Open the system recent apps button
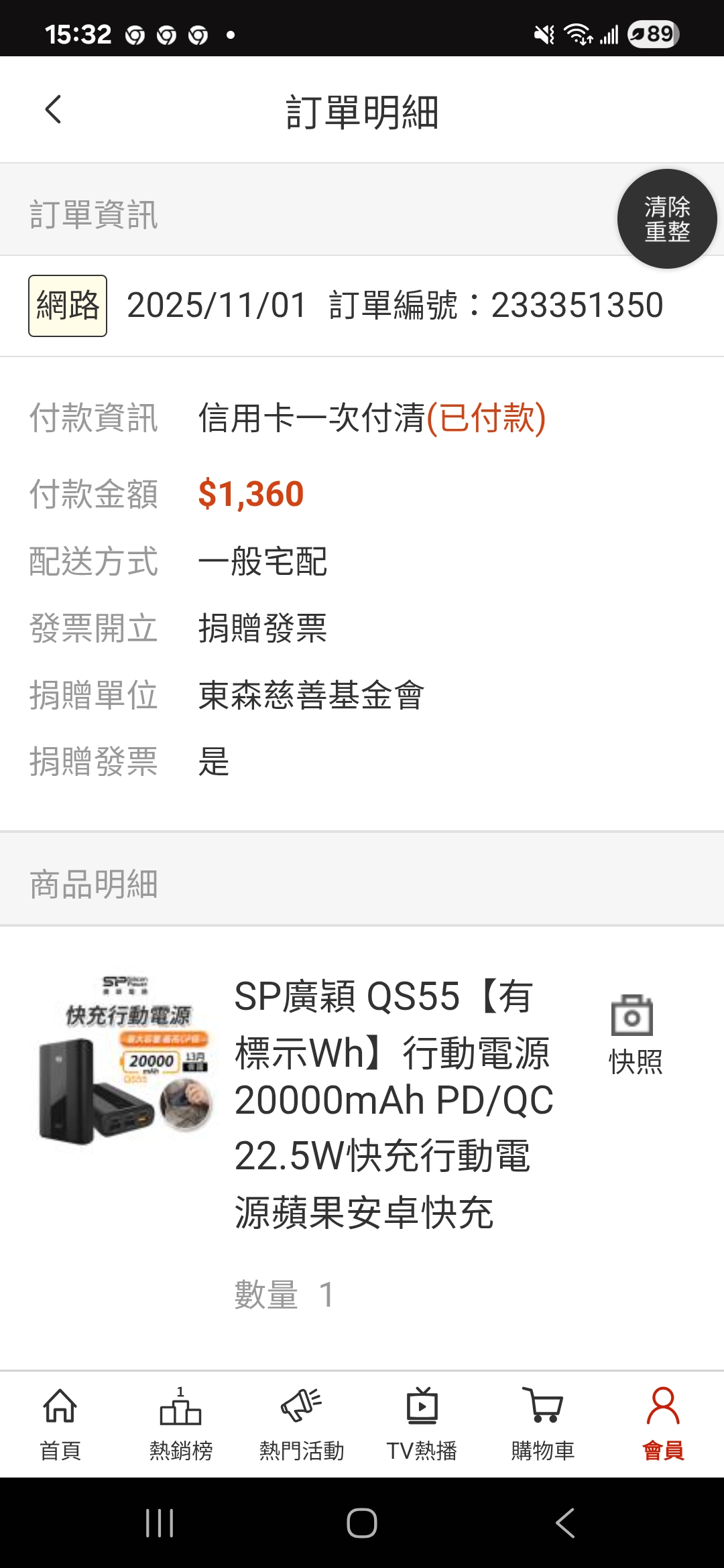 (x=160, y=1523)
